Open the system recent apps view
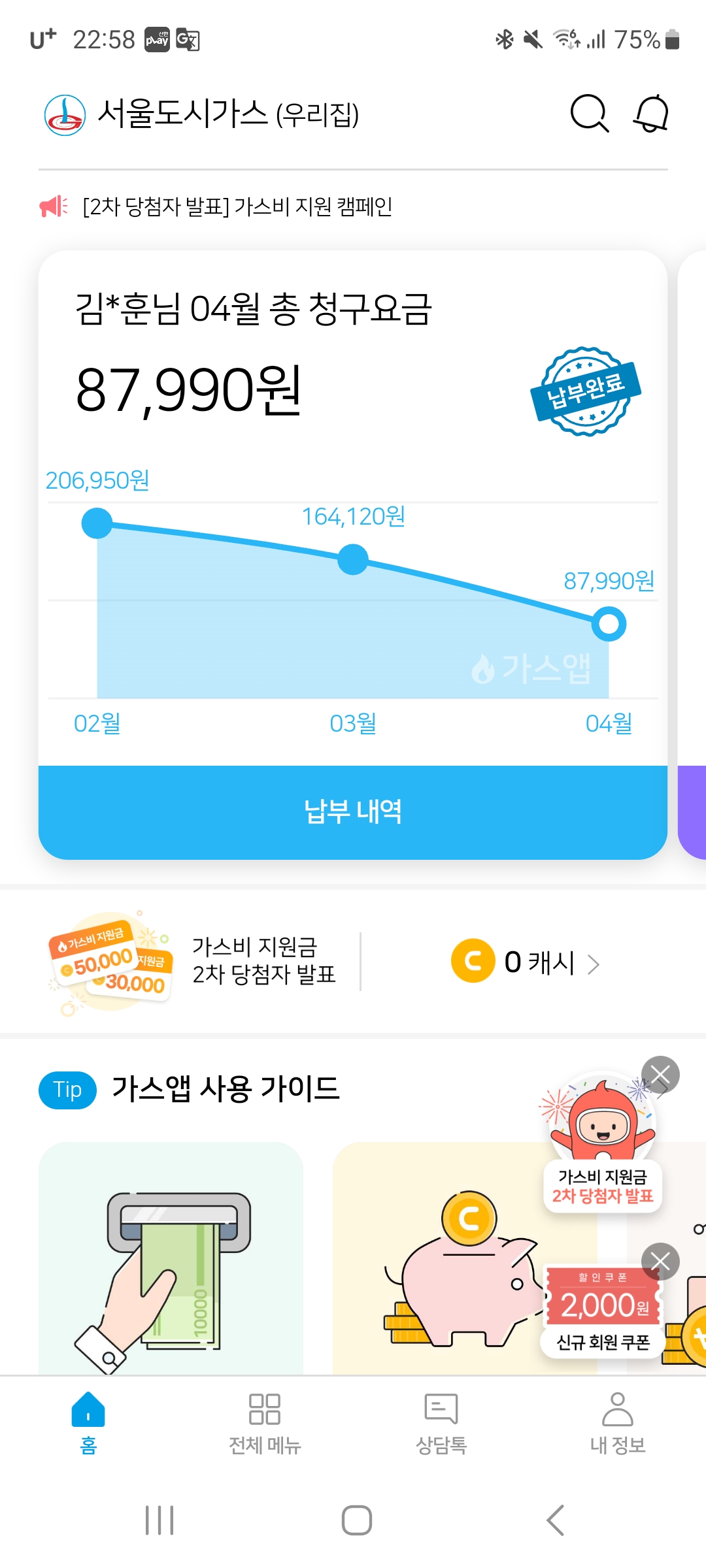706x1568 pixels. pos(160,1520)
